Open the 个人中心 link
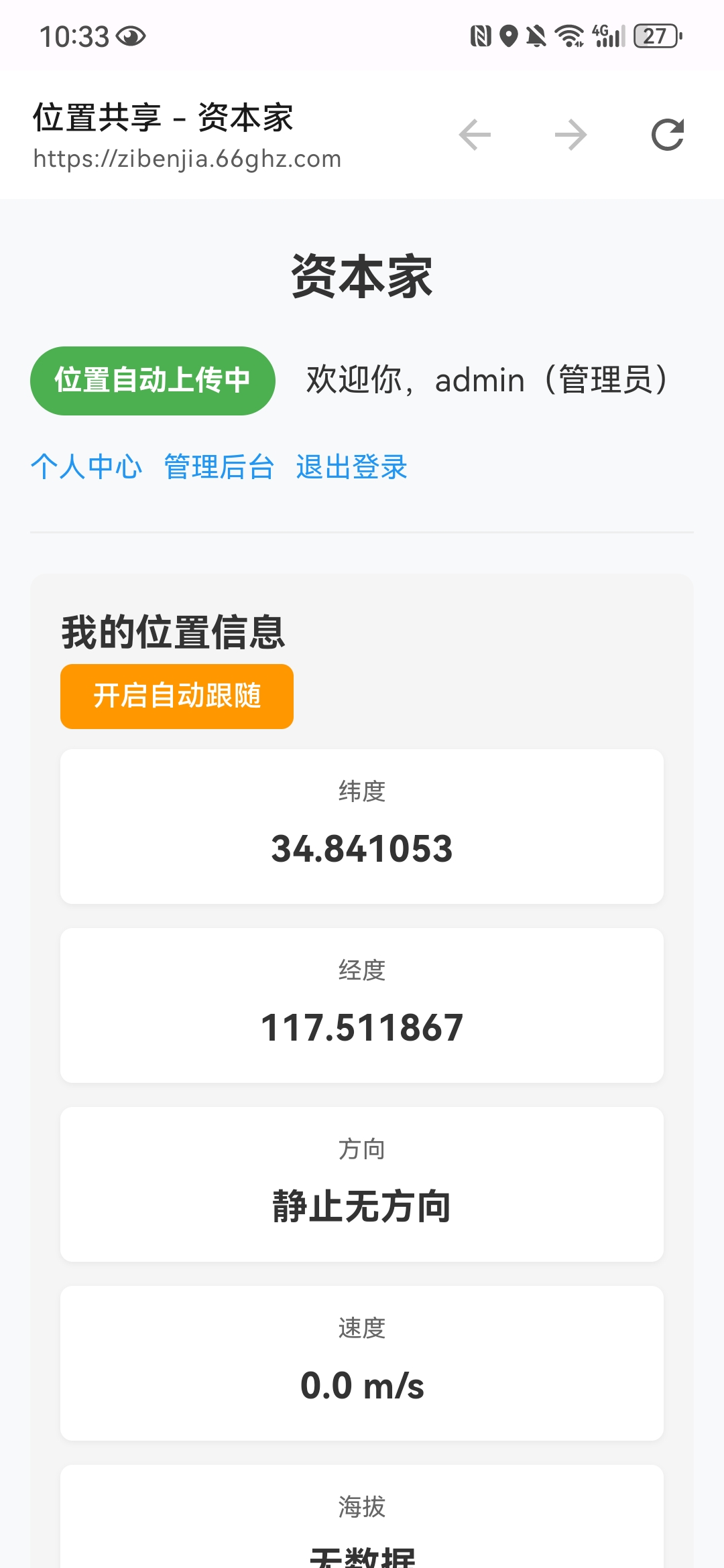The height and width of the screenshot is (1568, 724). [86, 467]
